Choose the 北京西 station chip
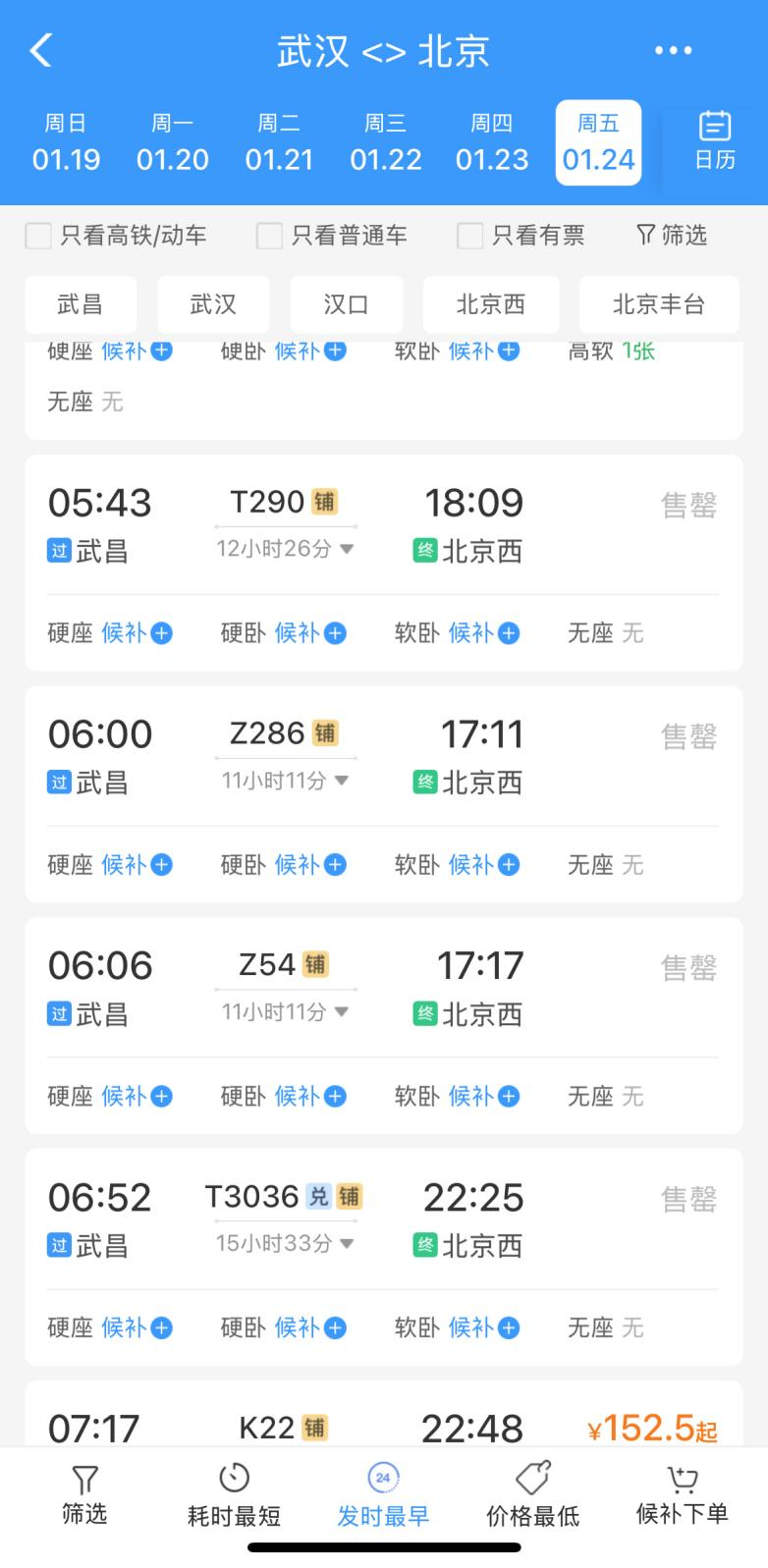768x1568 pixels. click(x=491, y=304)
